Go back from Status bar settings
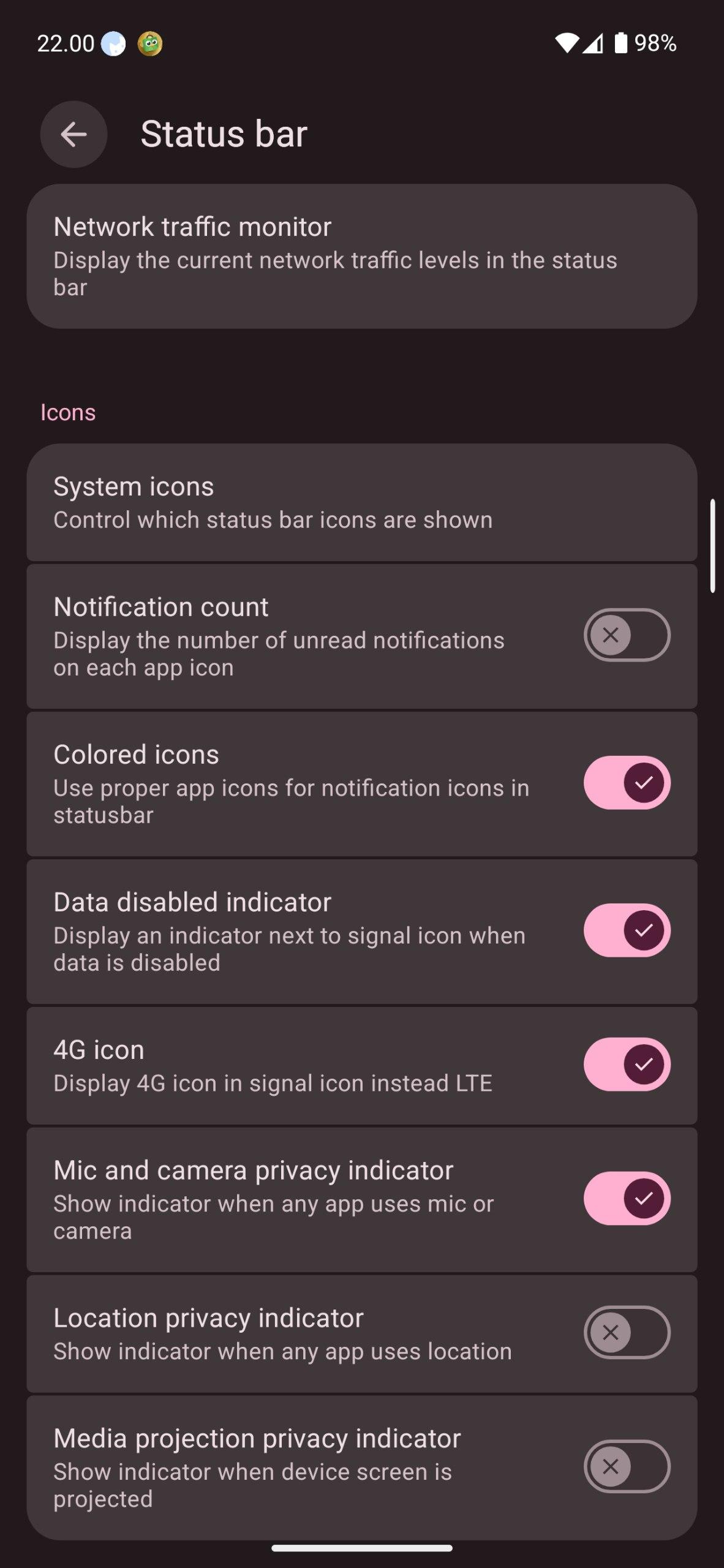 [74, 134]
